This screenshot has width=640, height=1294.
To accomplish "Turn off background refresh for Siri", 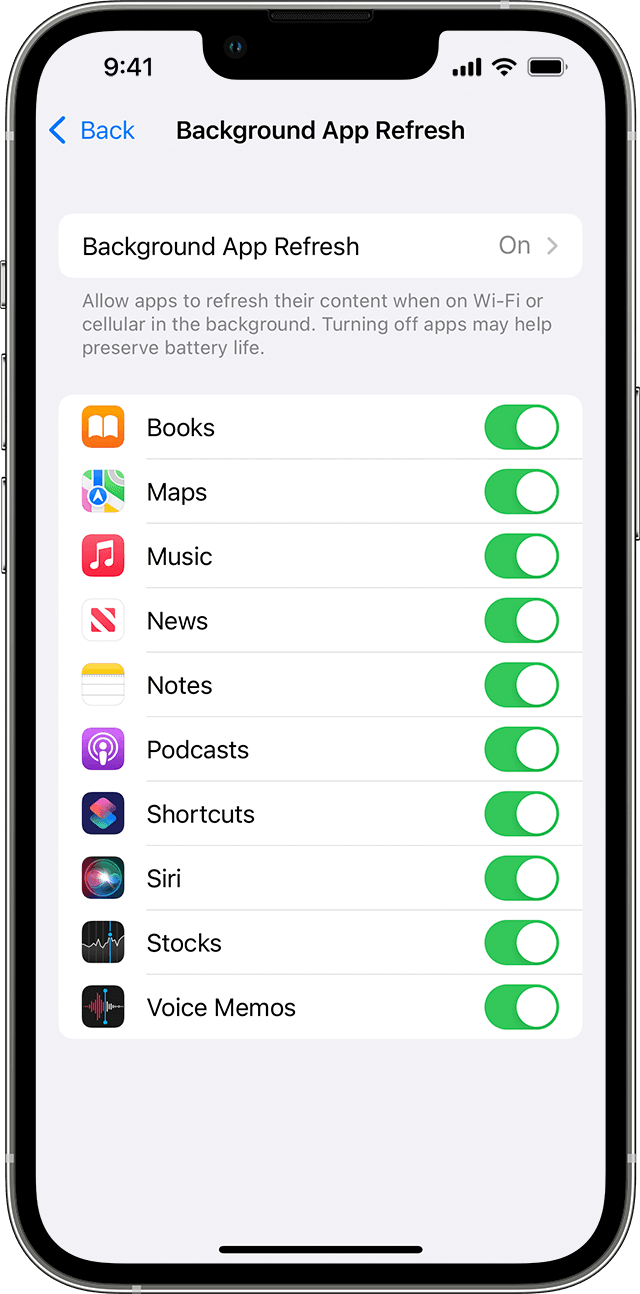I will pyautogui.click(x=521, y=878).
